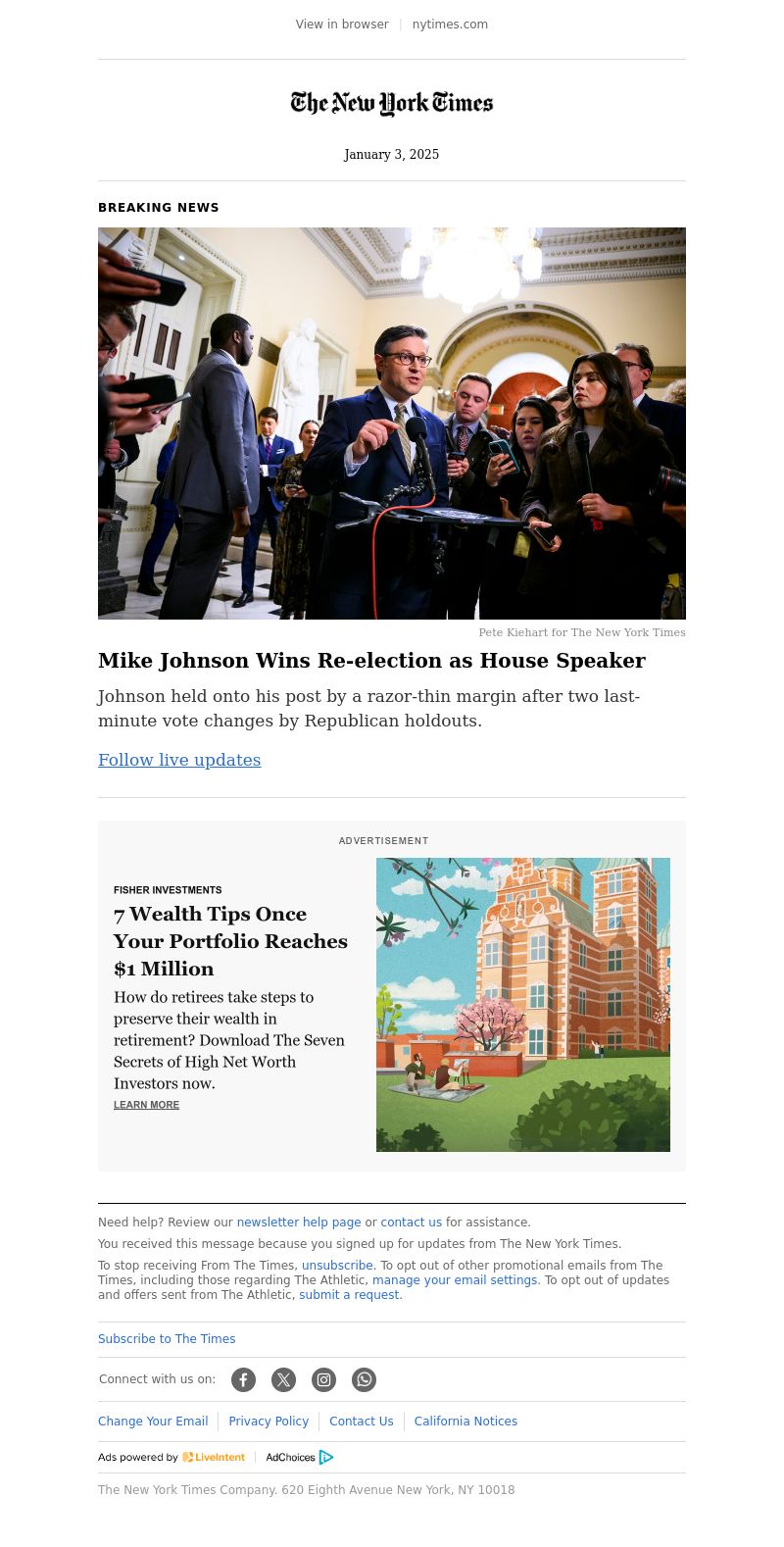Screen dimensions: 784x1547
Task: Open the WhatsApp icon
Action: click(364, 1379)
